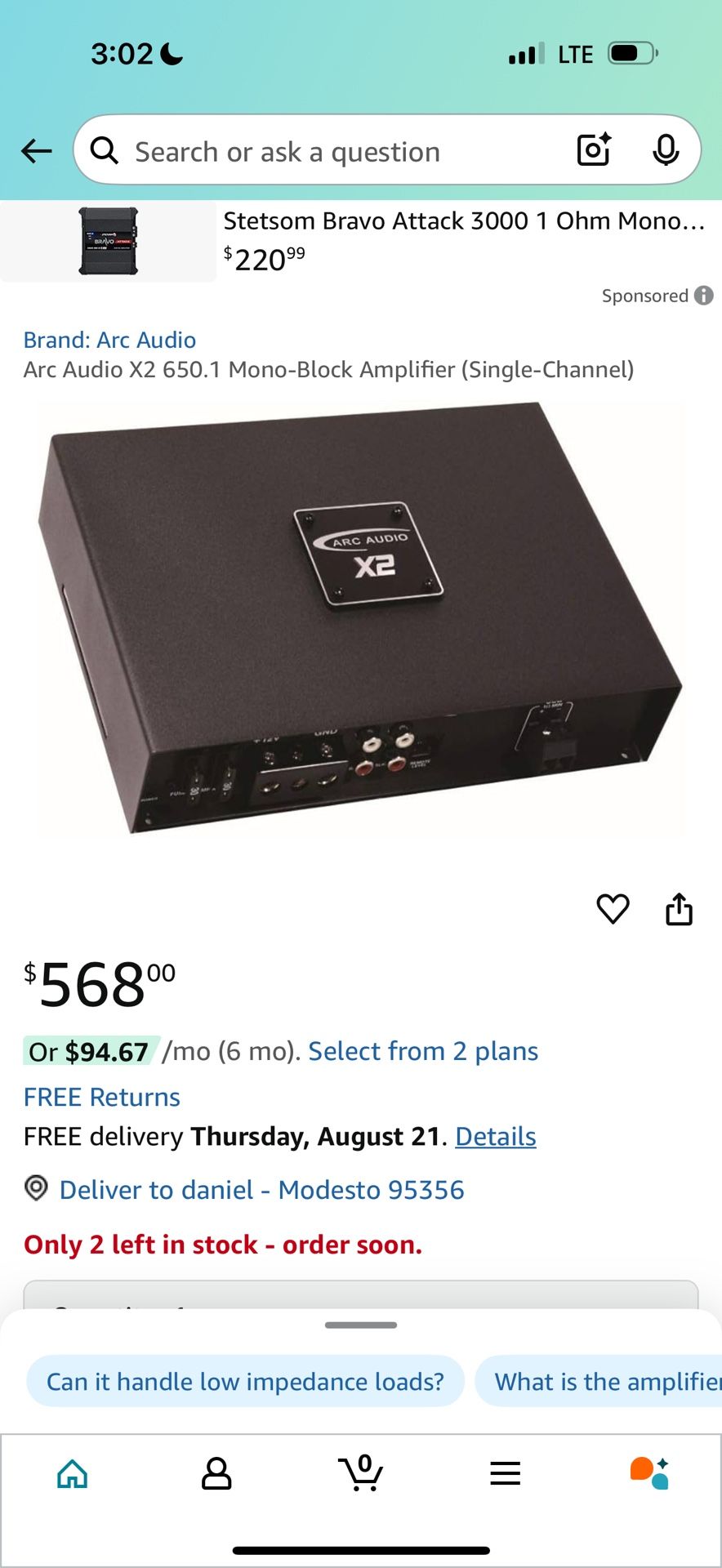Tap the Sponsored ad info toggle
The width and height of the screenshot is (722, 1568).
pos(706,296)
